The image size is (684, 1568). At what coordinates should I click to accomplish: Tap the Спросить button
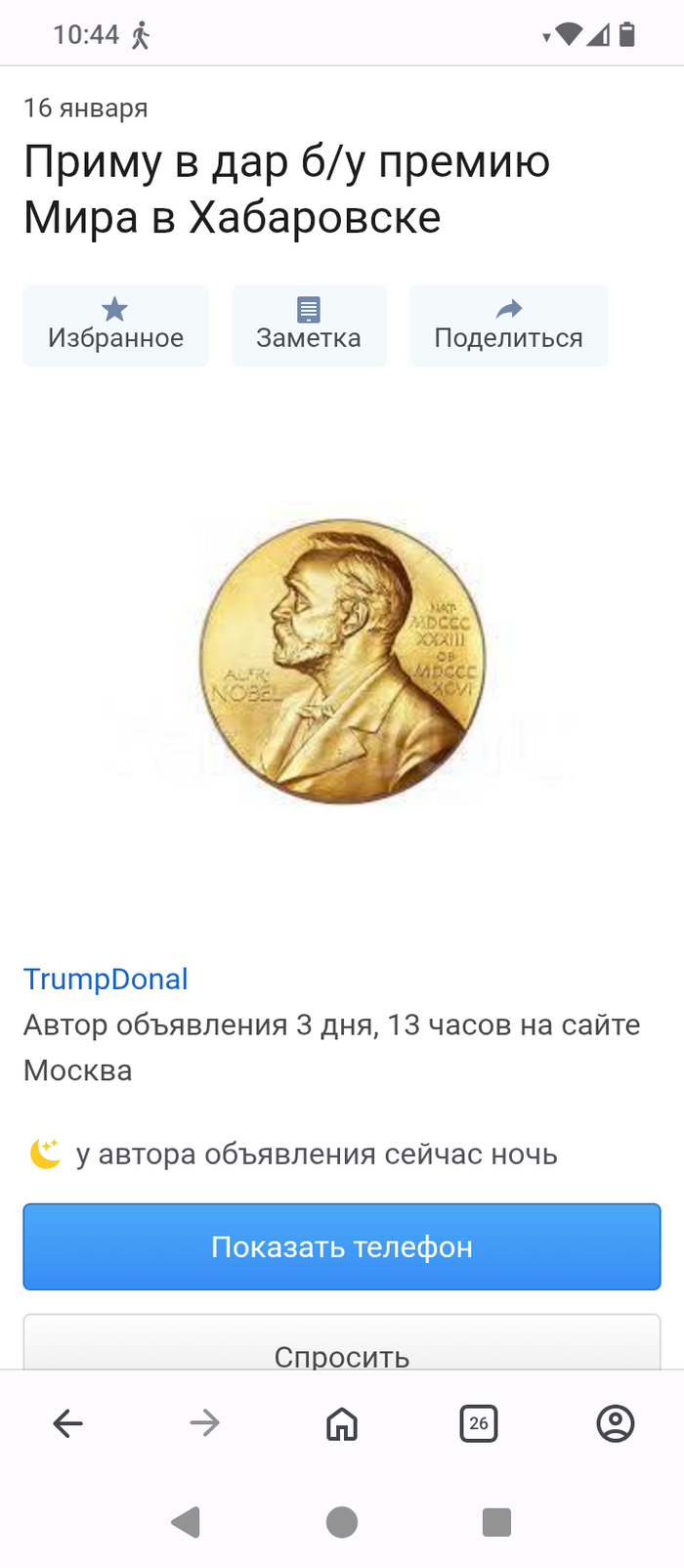click(342, 1349)
